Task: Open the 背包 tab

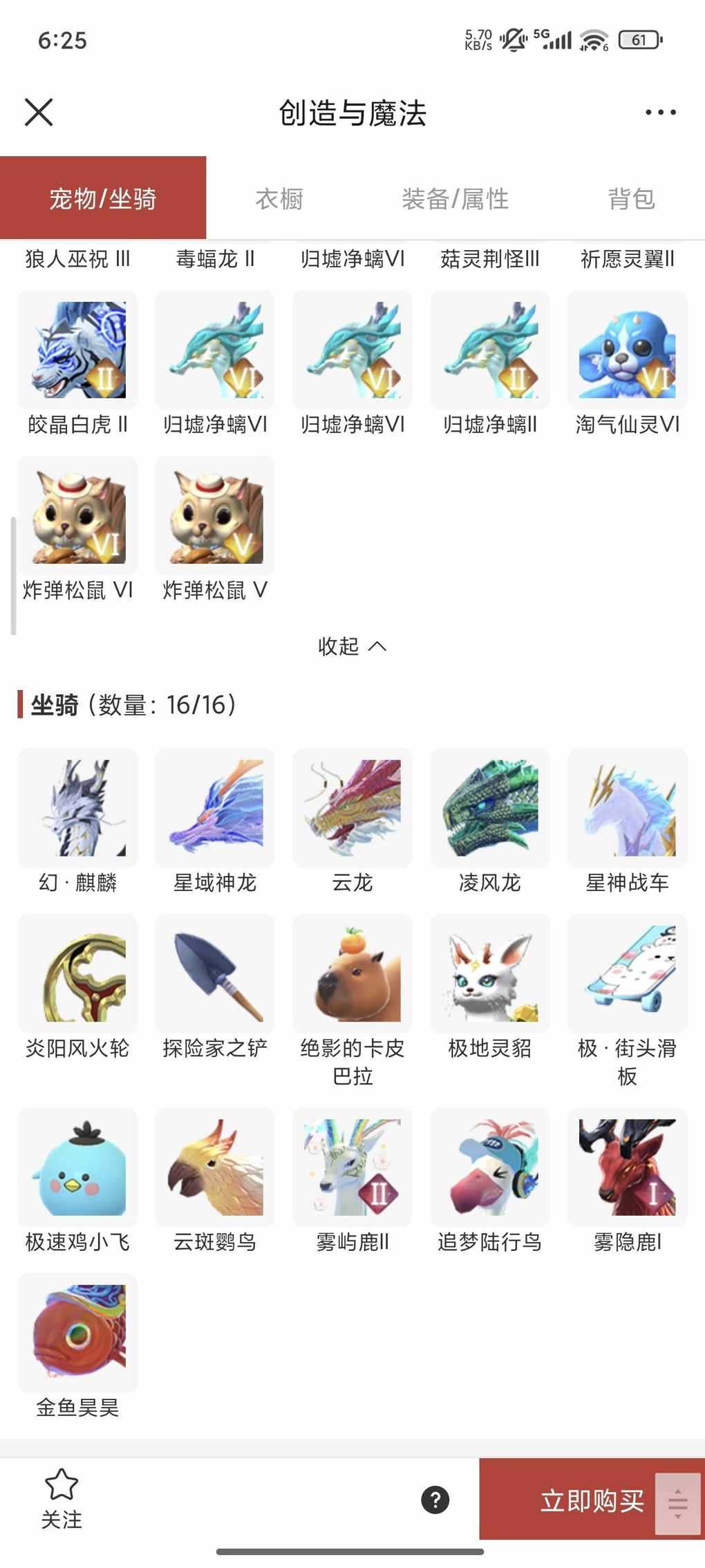Action: pyautogui.click(x=631, y=199)
